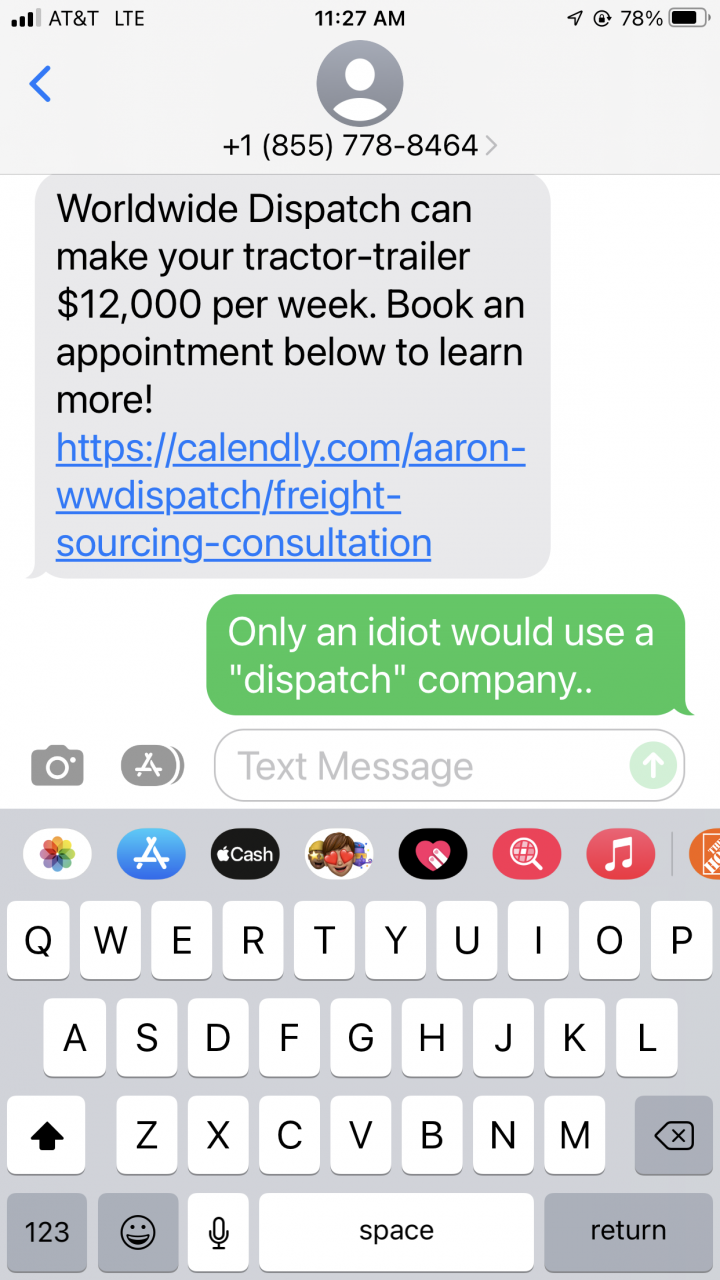Tap the backspace key
The image size is (720, 1280).
click(x=674, y=1135)
